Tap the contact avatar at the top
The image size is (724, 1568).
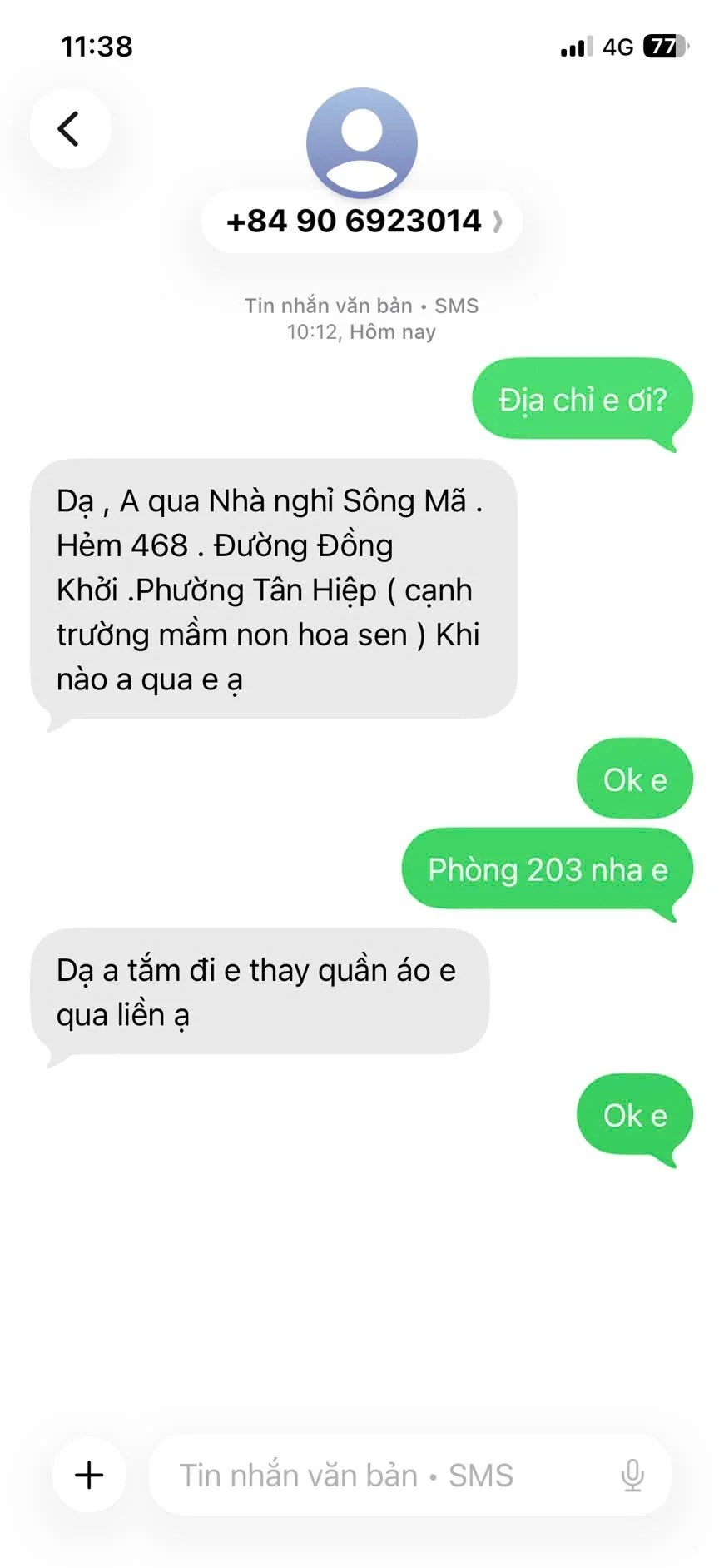362,142
